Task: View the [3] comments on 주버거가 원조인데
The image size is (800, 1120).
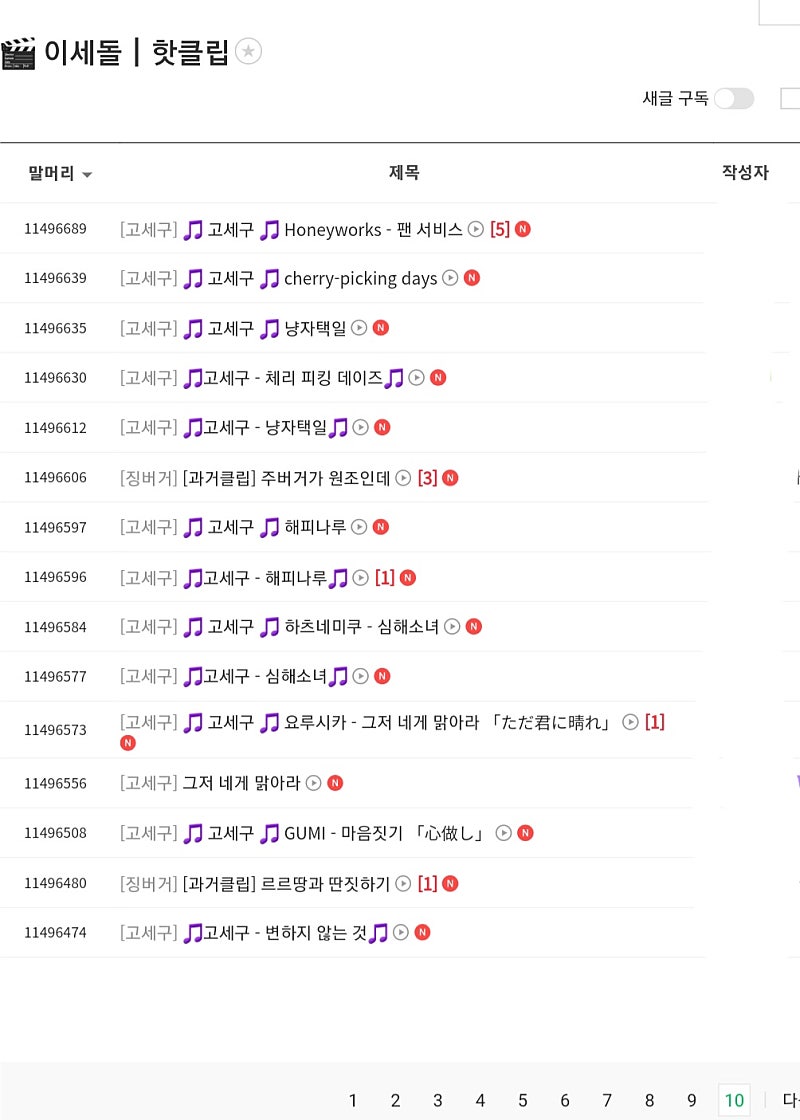Action: (x=427, y=478)
